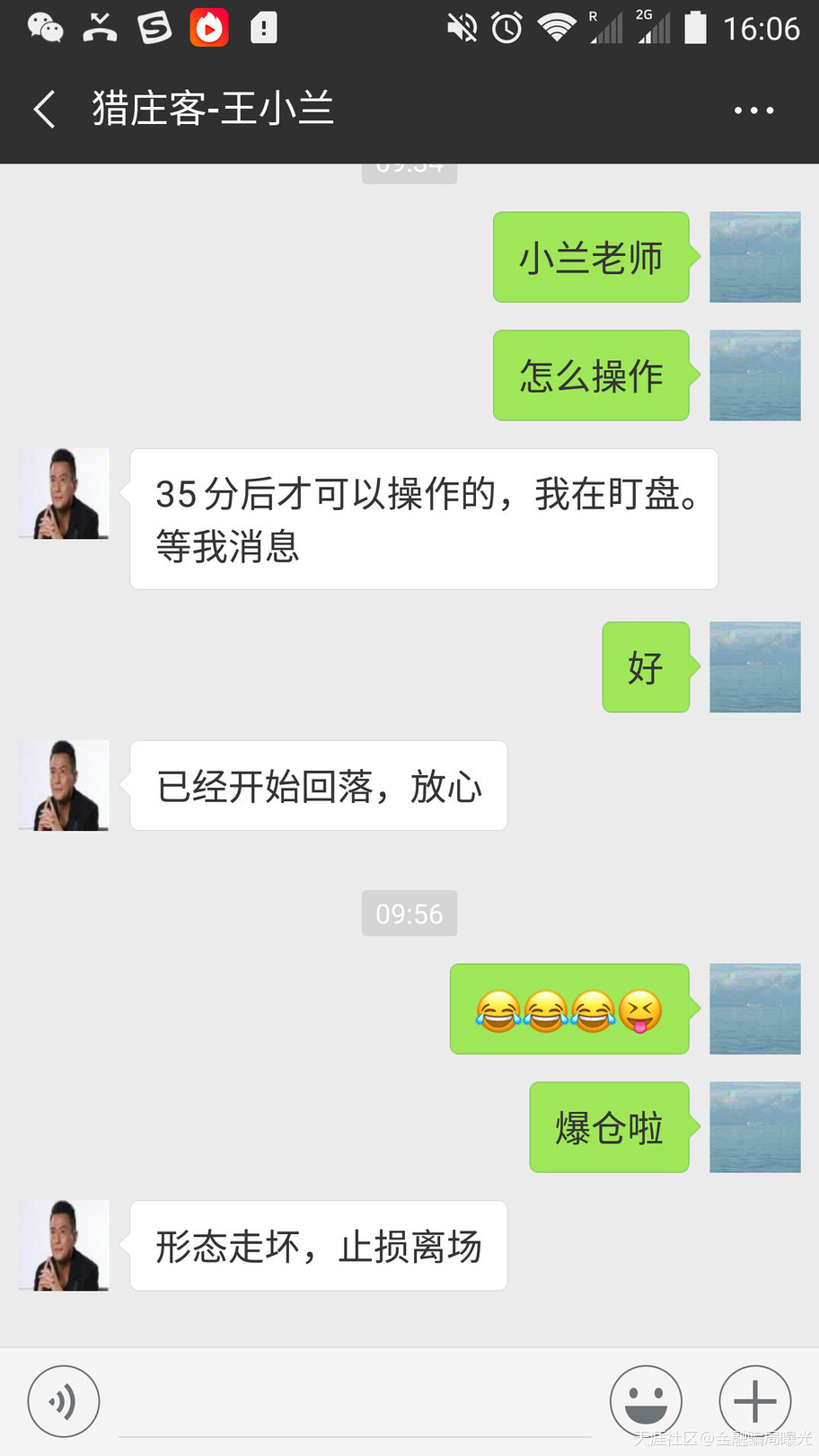Open the red video app notification icon
This screenshot has height=1456, width=819.
208,28
